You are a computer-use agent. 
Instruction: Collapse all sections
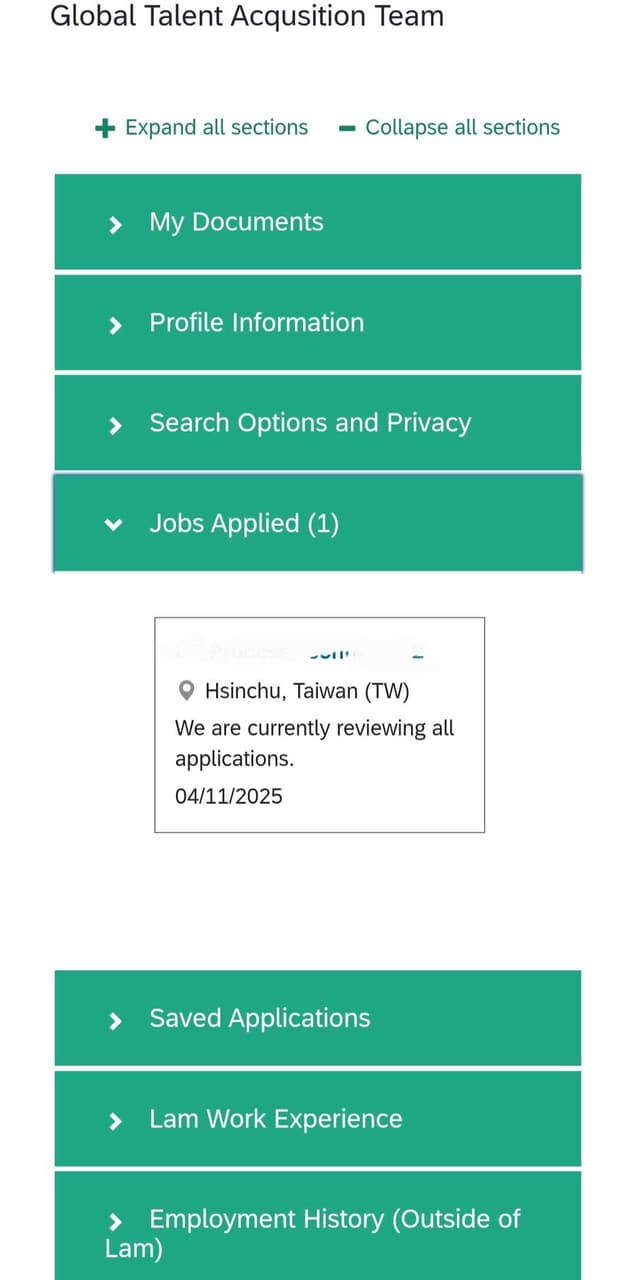[x=450, y=128]
